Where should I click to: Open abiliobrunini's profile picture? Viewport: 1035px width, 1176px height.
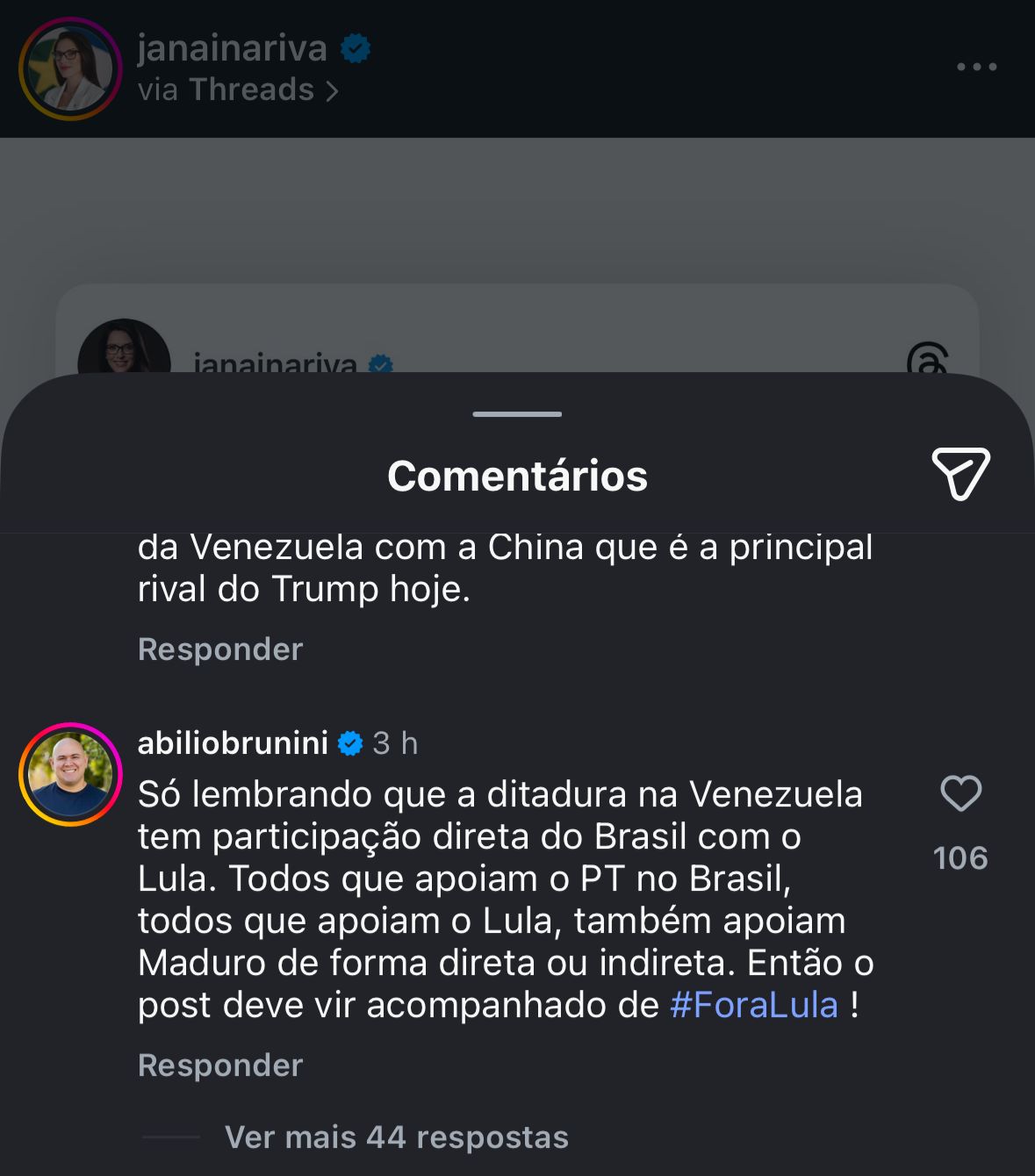pyautogui.click(x=70, y=774)
